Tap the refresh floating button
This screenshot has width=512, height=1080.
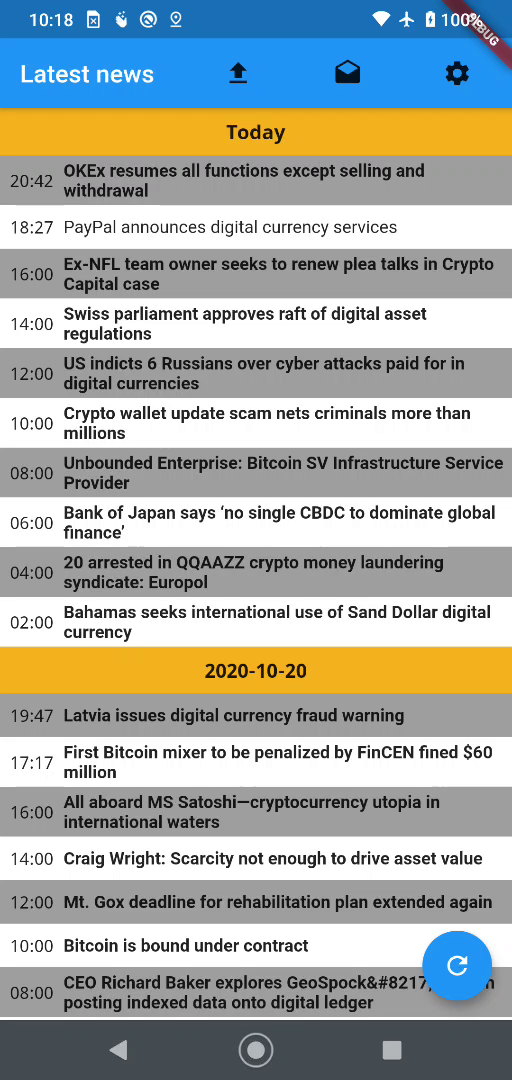[x=457, y=965]
